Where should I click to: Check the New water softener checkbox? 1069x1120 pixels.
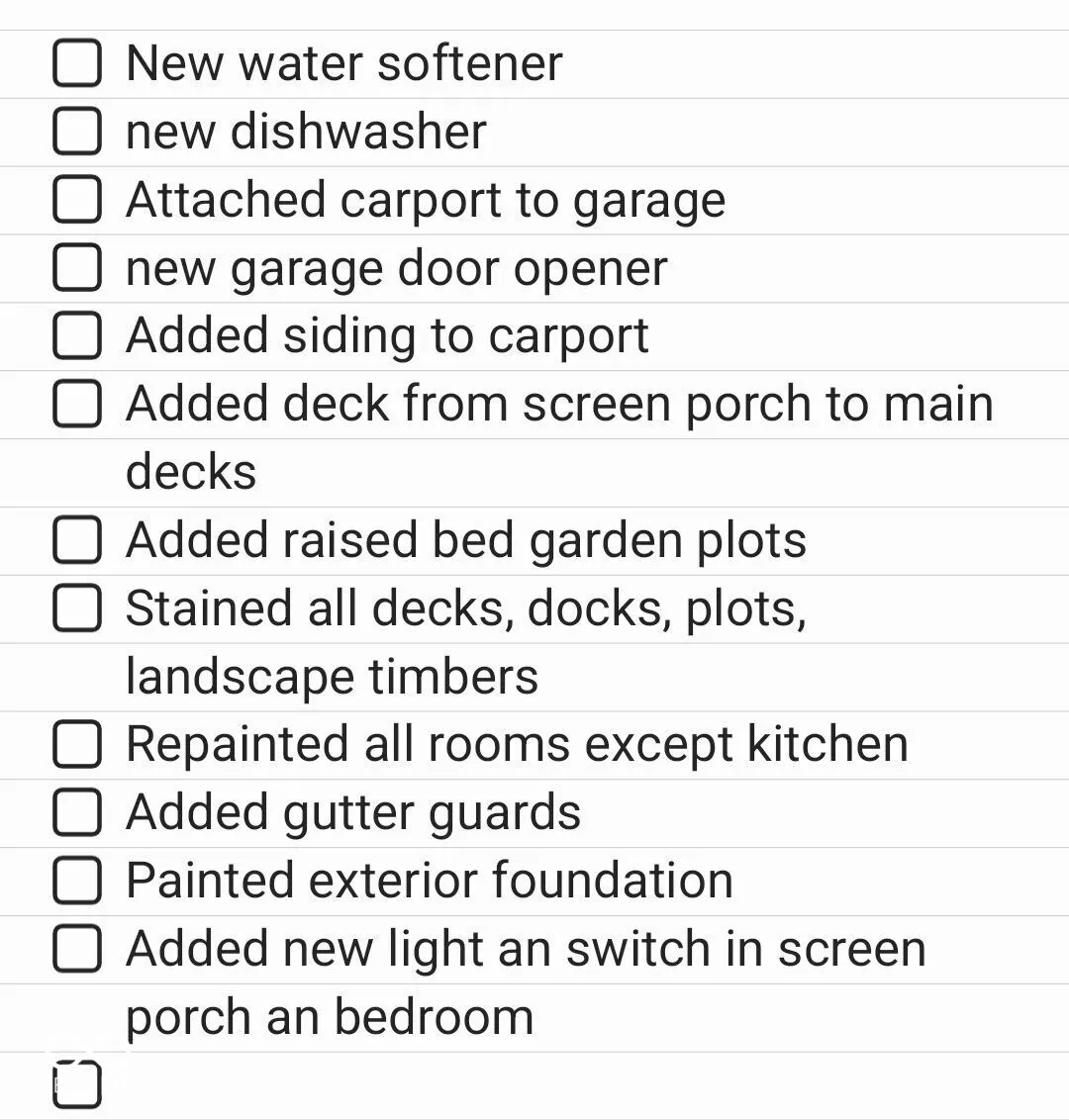pos(77,63)
